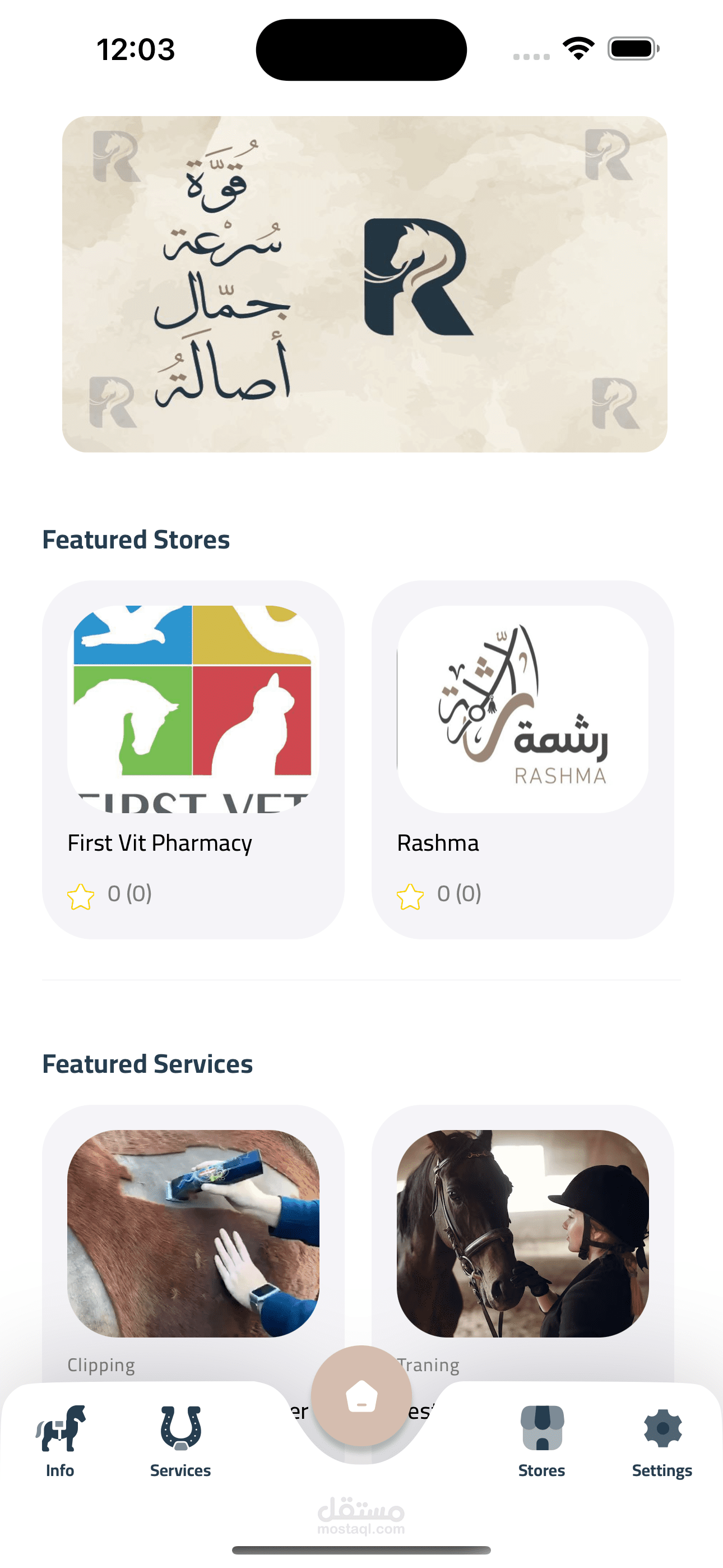Switch to the Stores tab
The width and height of the screenshot is (723, 1568).
[x=541, y=1440]
